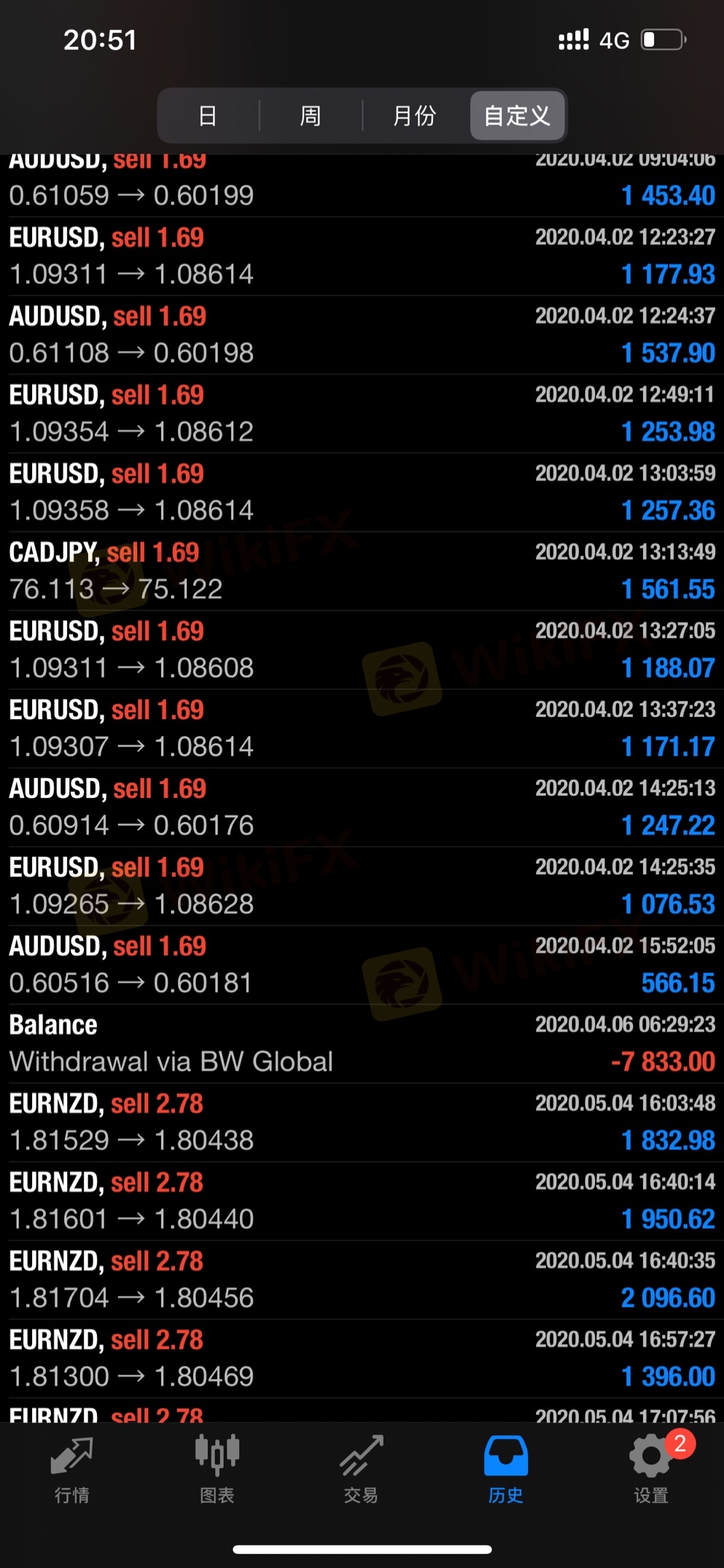
Task: Open EURNZD trade closed at 16:03:48
Action: pyautogui.click(x=362, y=1122)
